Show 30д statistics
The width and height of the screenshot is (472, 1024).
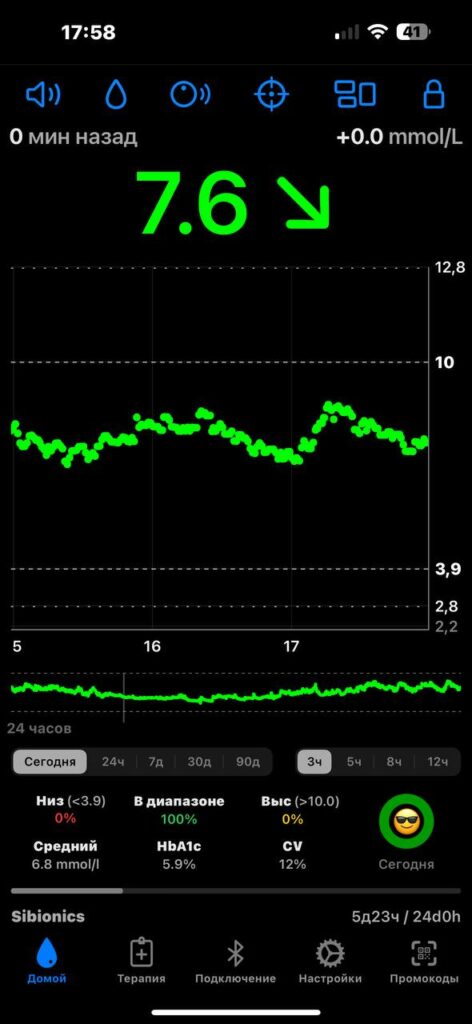coord(199,762)
